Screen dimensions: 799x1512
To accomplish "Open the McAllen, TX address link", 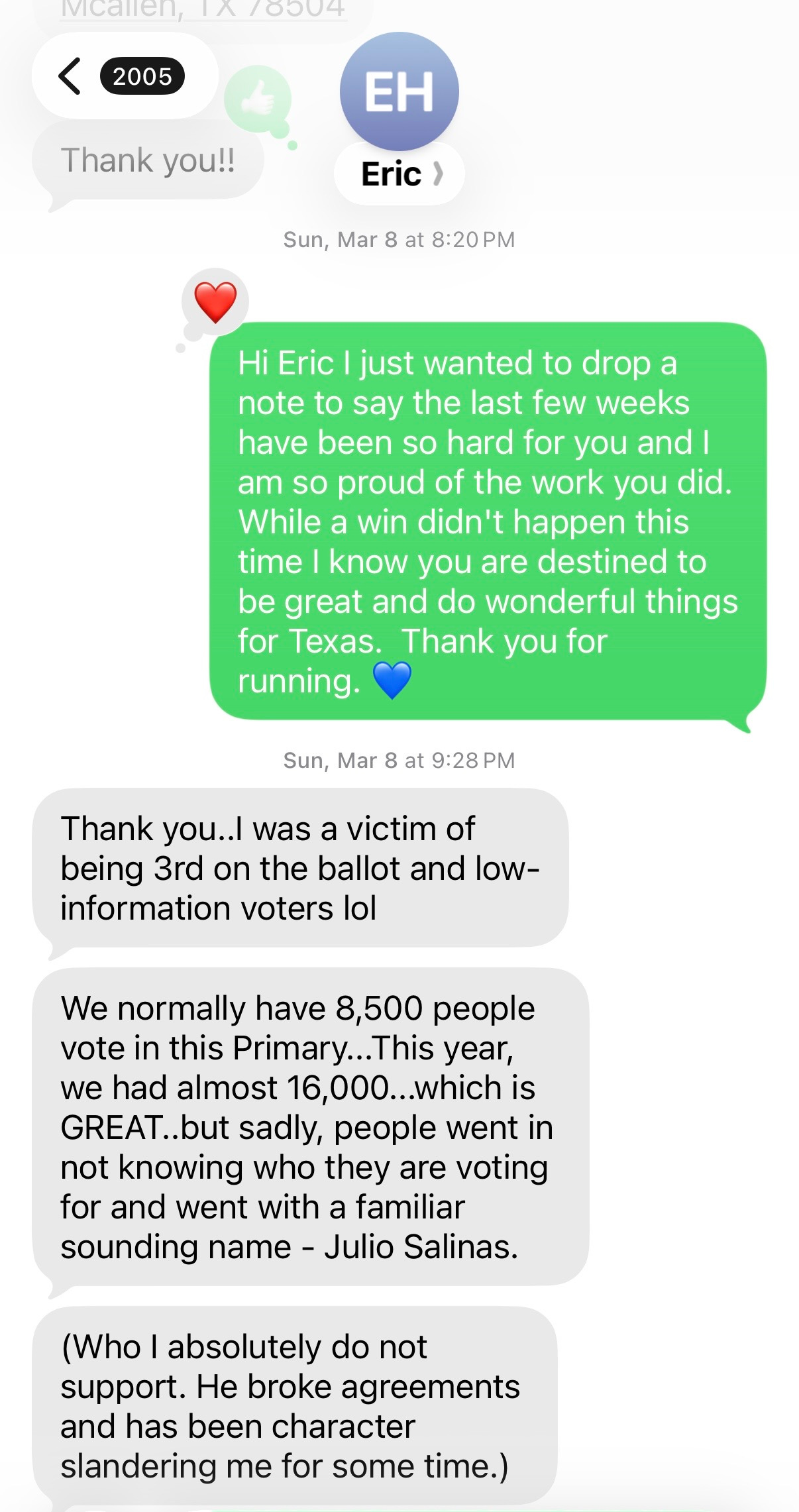I will click(x=203, y=9).
